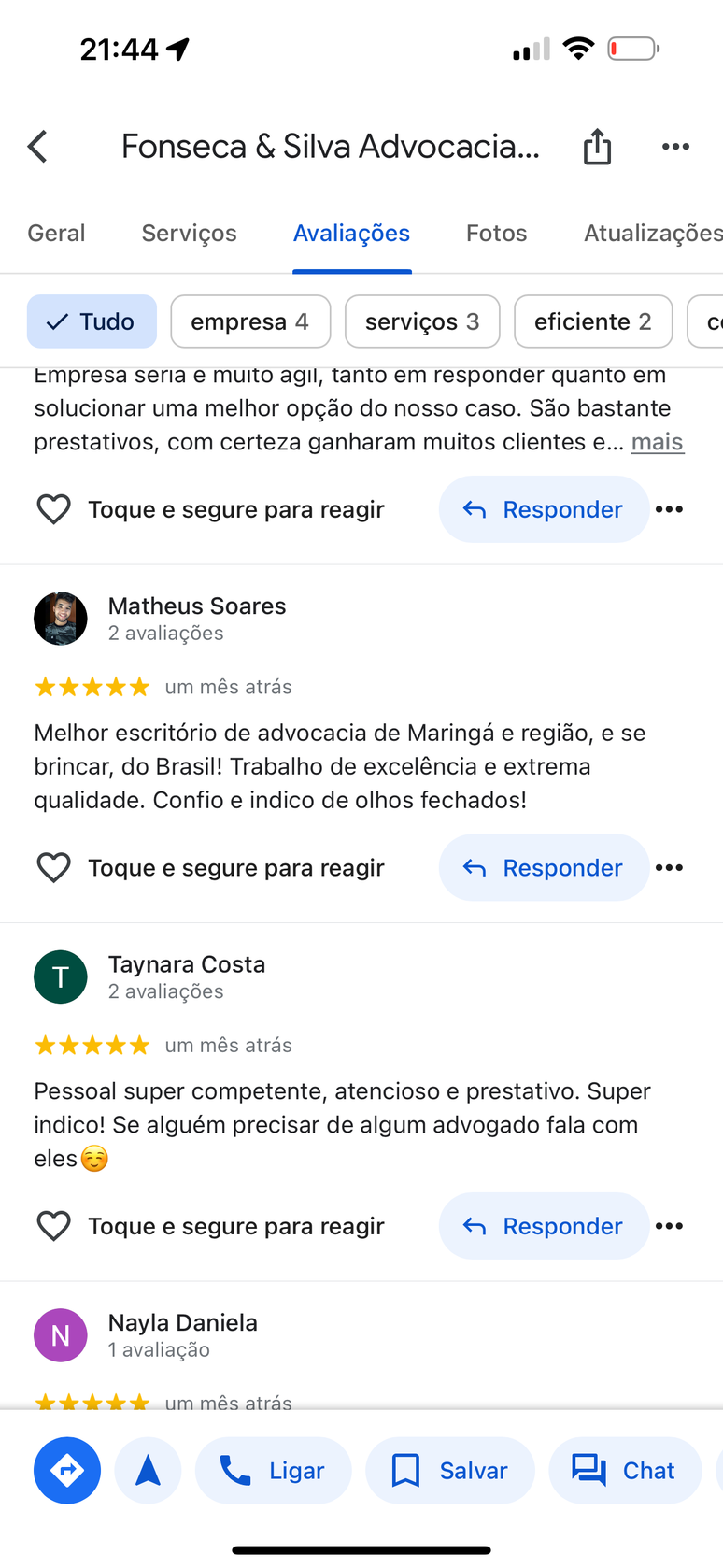
Task: Open the Atualizações tab
Action: [x=653, y=233]
